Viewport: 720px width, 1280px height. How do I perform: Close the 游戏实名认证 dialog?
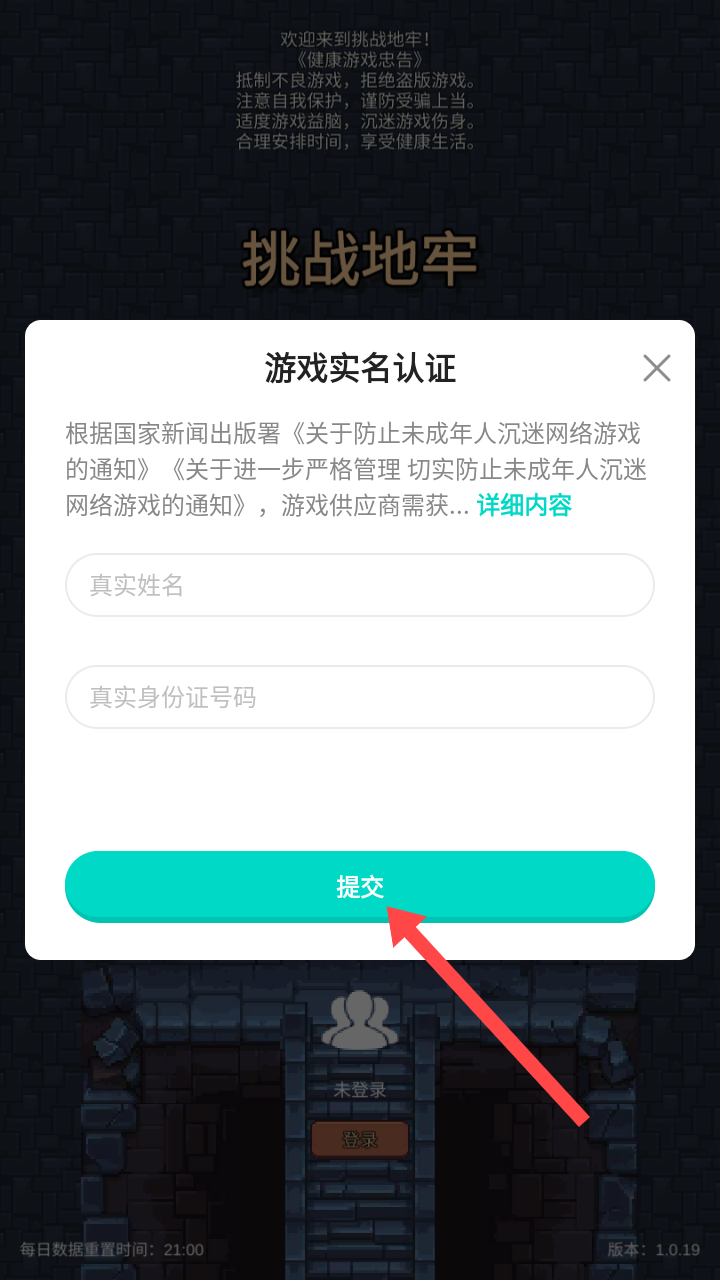pos(656,368)
